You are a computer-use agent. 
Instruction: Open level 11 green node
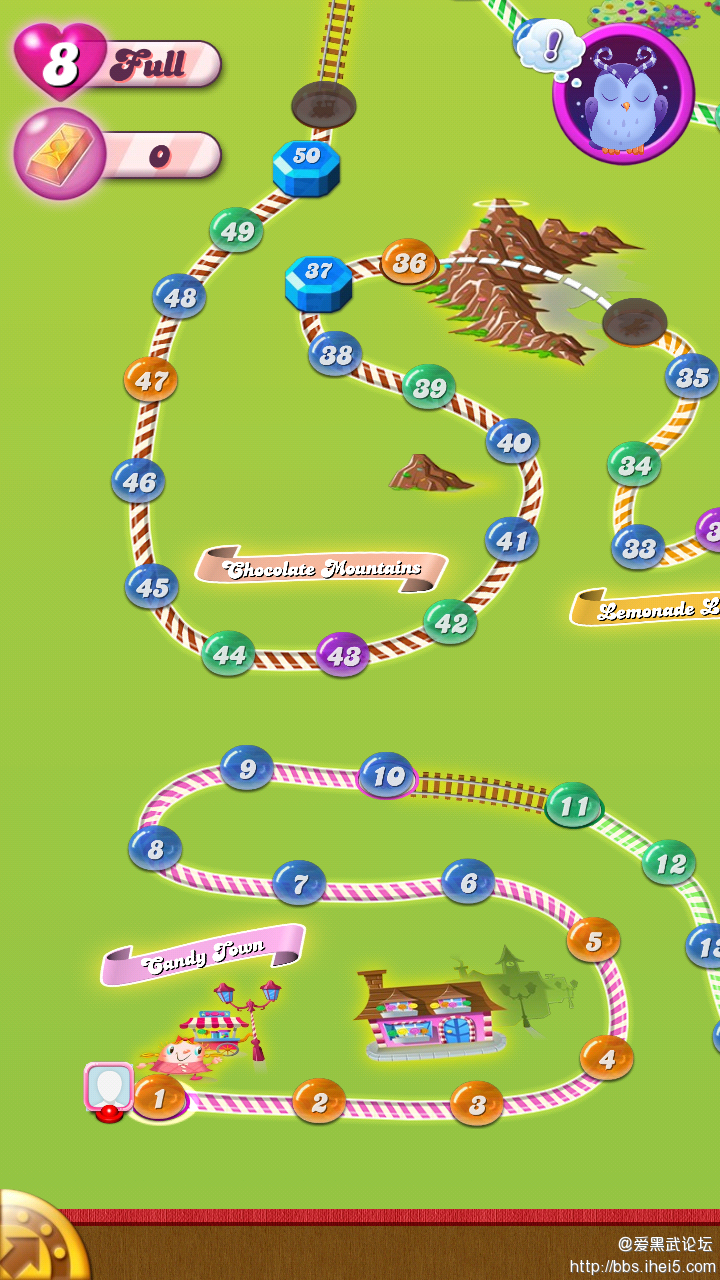coord(573,805)
